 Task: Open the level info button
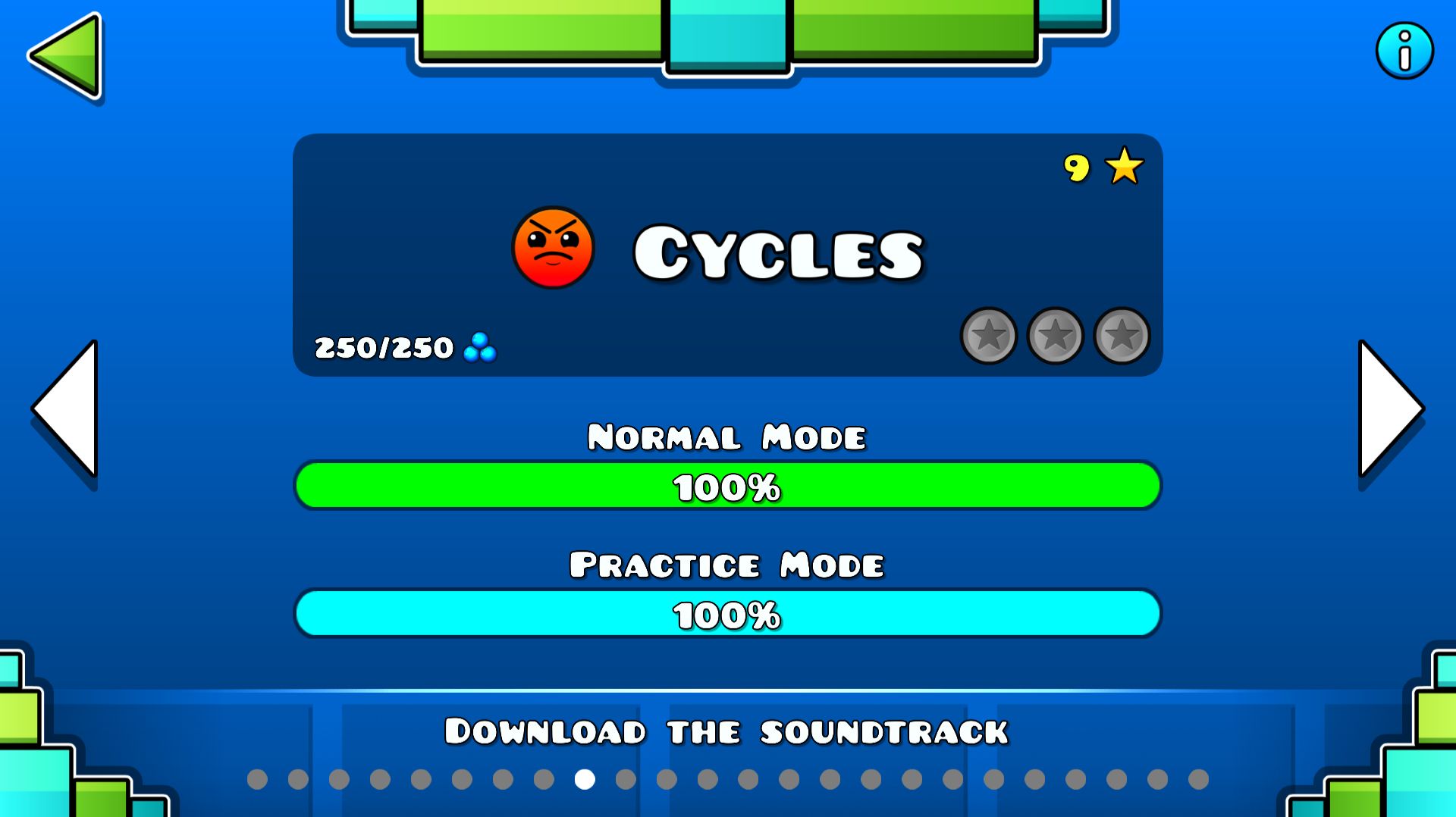tap(1404, 52)
